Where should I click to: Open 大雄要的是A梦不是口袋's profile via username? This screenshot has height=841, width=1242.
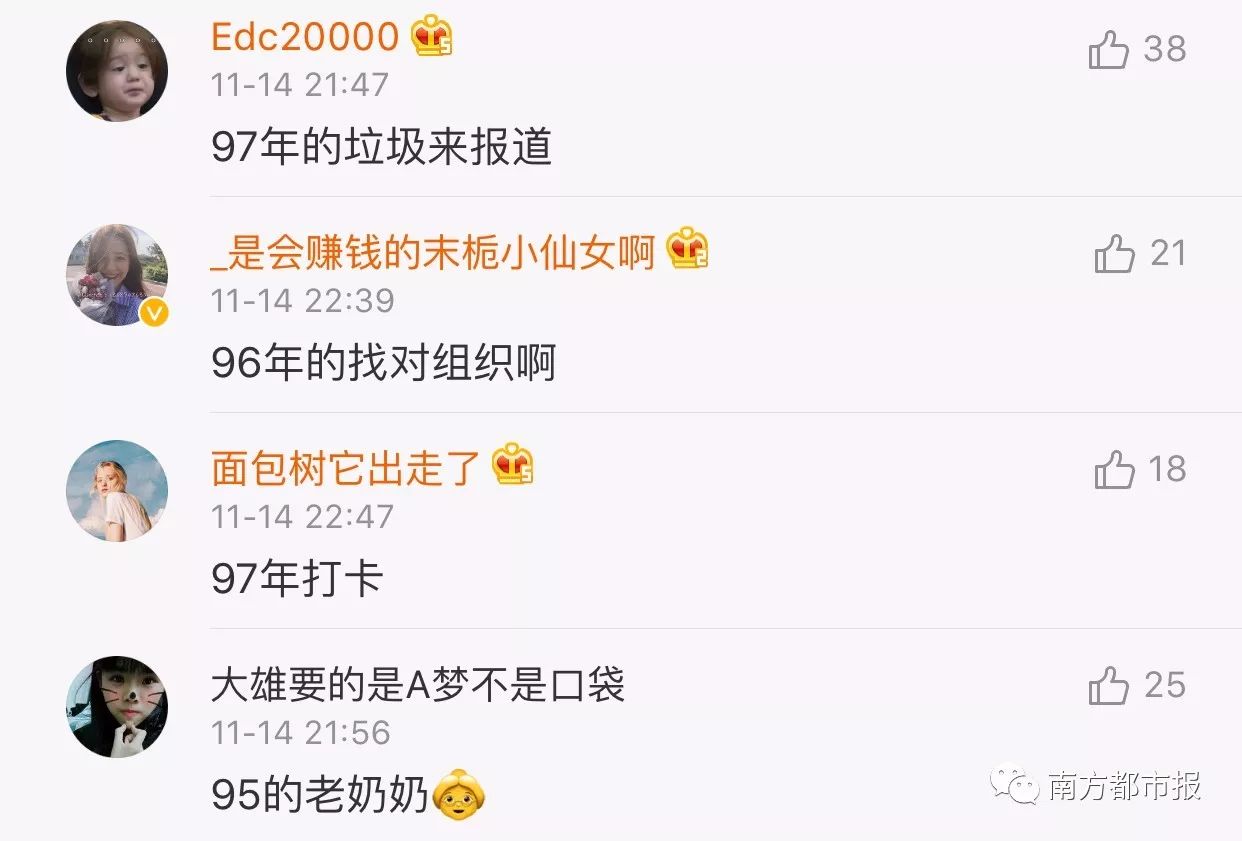[418, 685]
